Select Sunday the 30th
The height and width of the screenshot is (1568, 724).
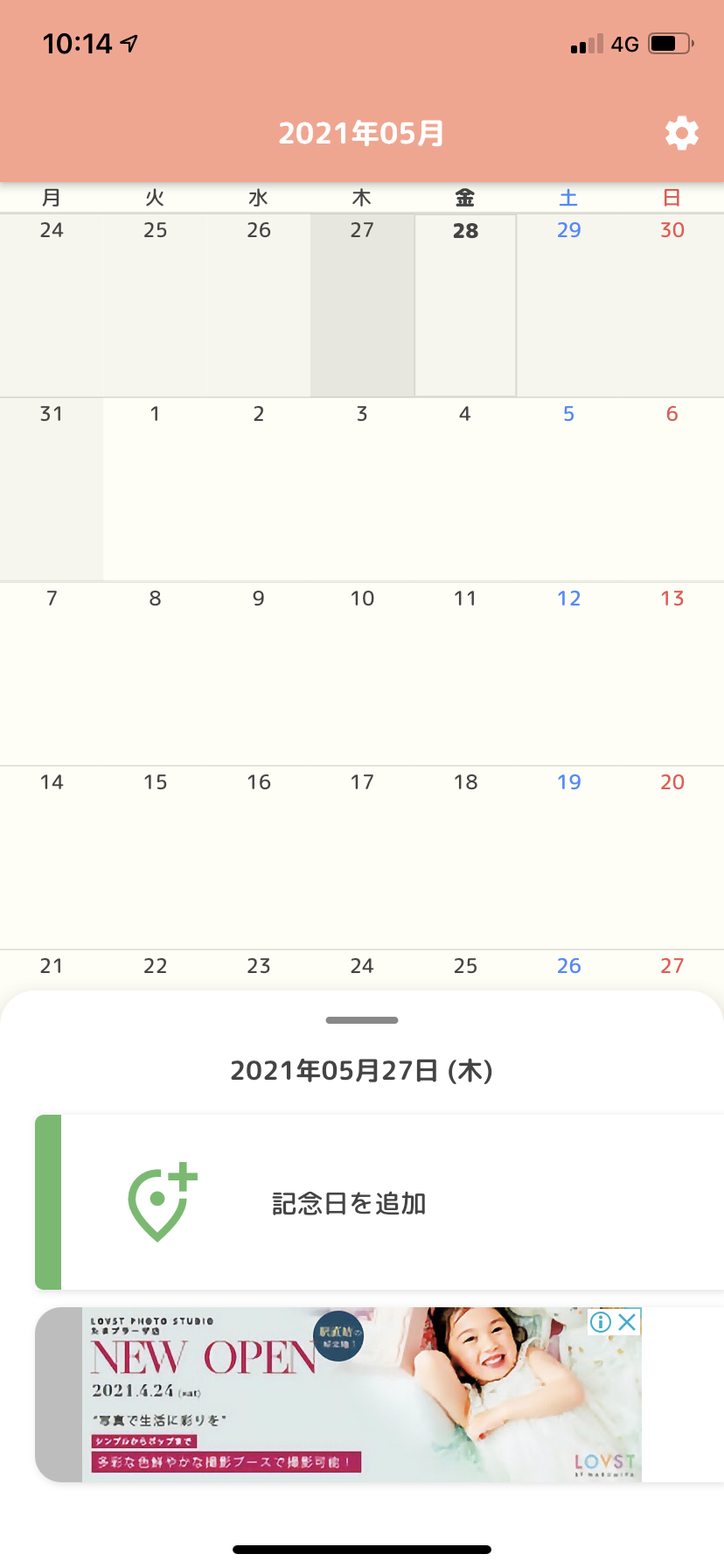[x=672, y=304]
